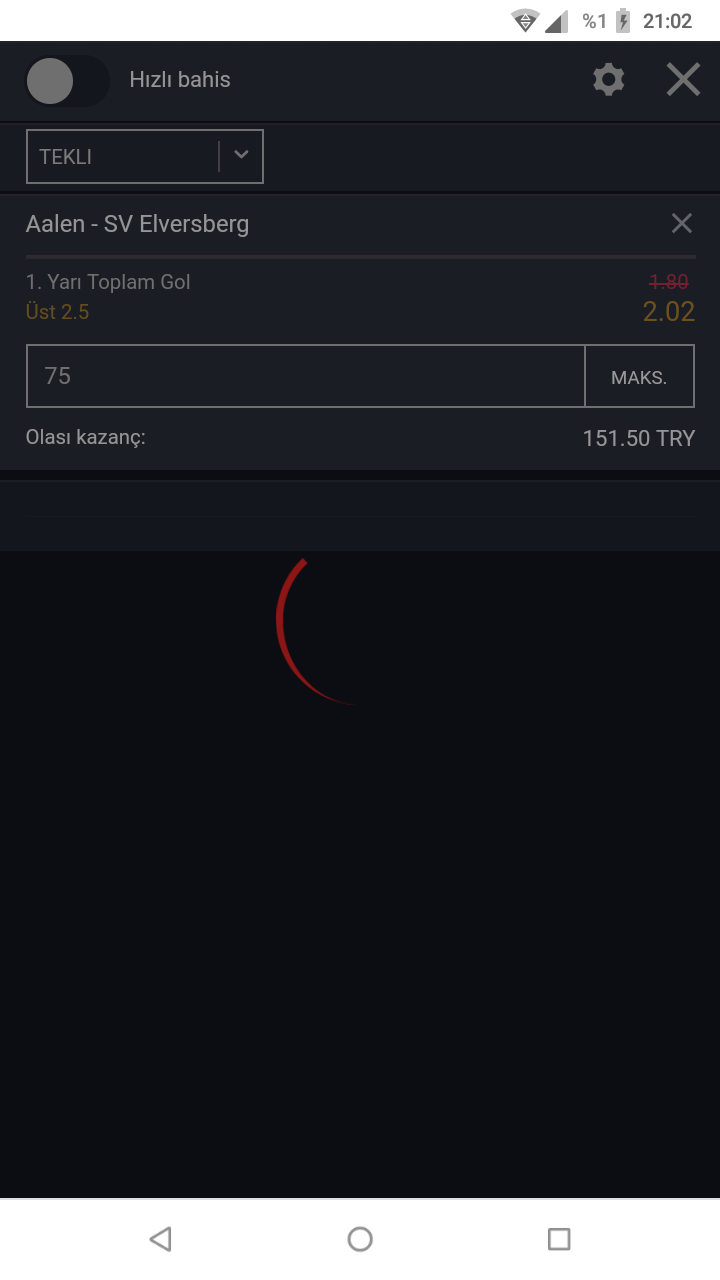This screenshot has width=720, height=1280.
Task: Go back using system back button
Action: pos(160,1239)
